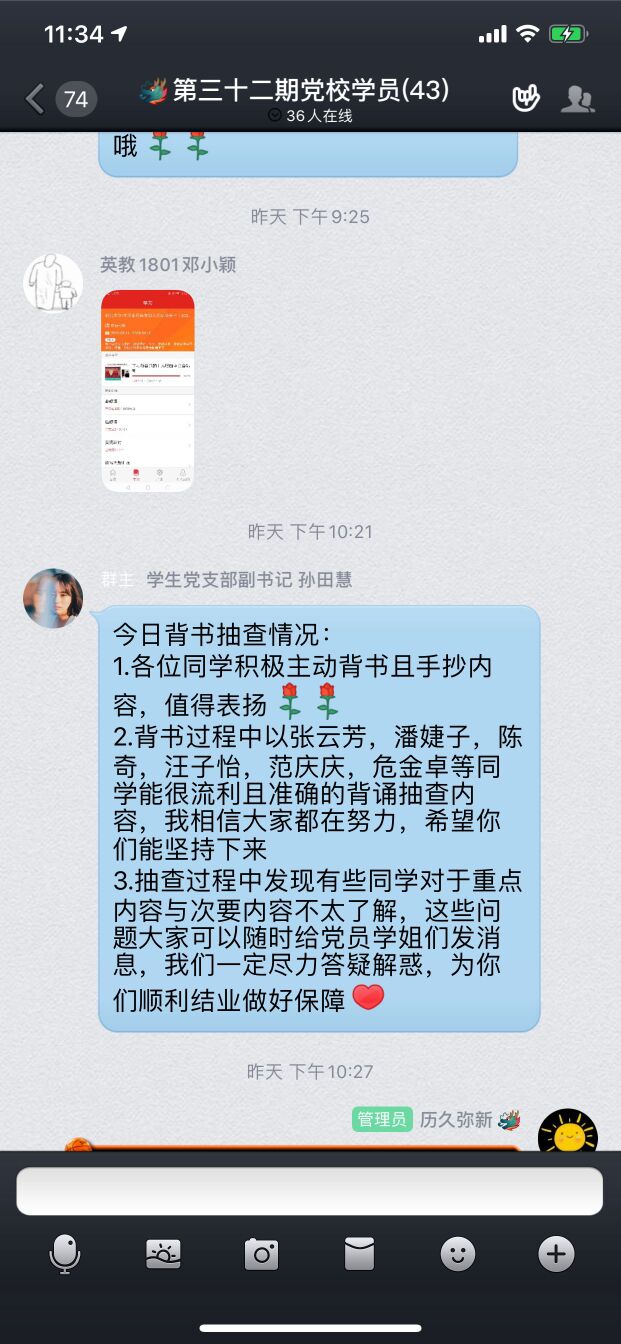Open the emoji sticker panel
The height and width of the screenshot is (1344, 621).
pos(457,1253)
